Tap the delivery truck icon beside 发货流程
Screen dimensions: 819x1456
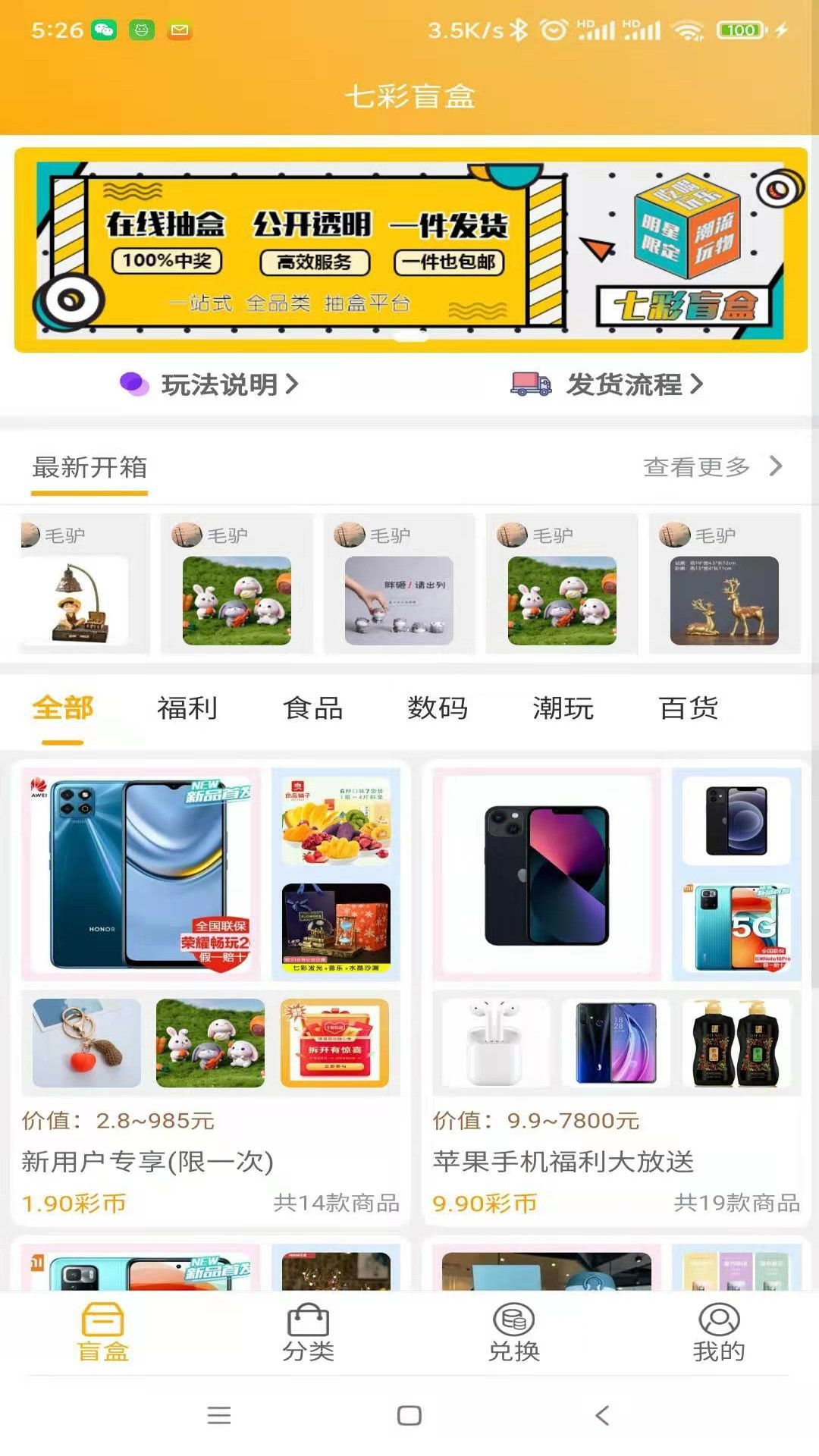pos(531,385)
